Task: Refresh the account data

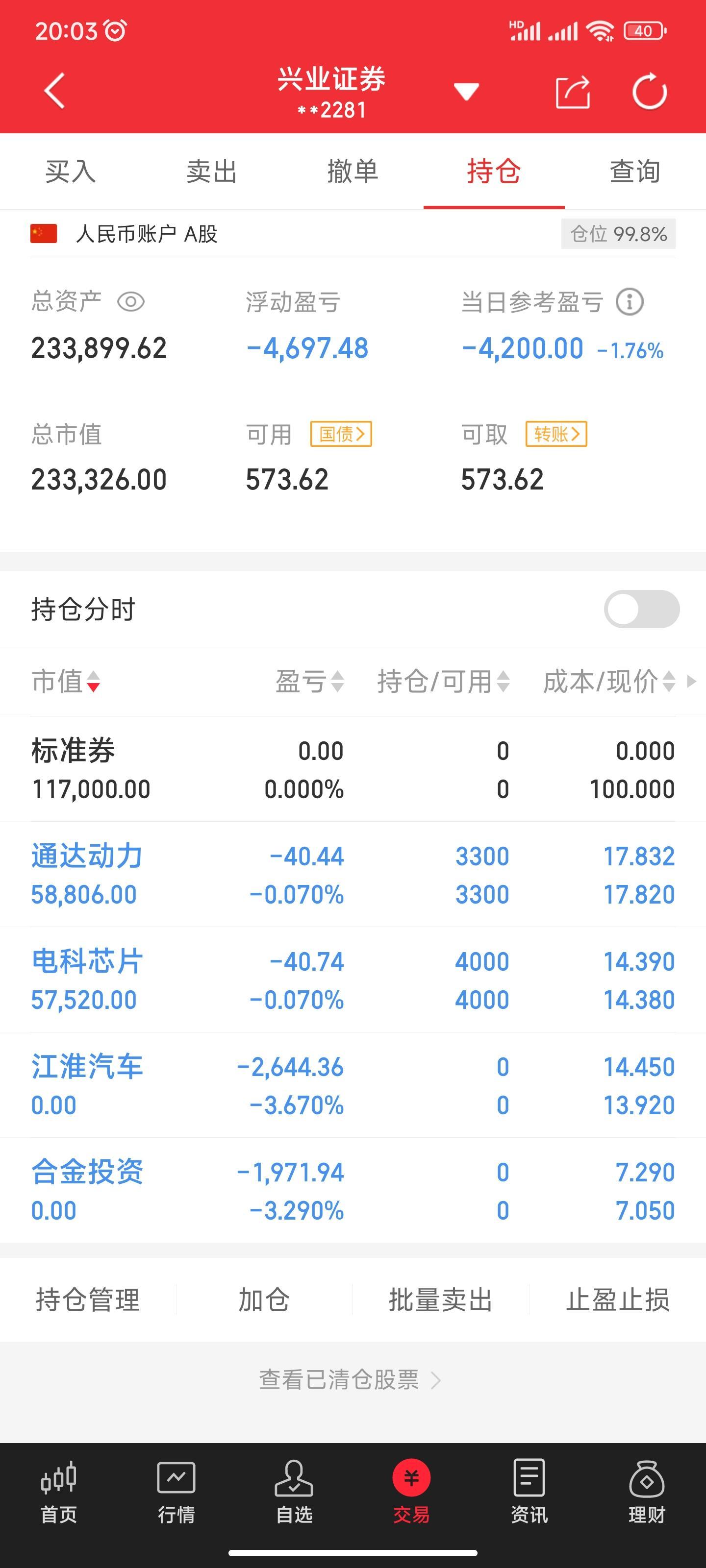Action: [649, 91]
